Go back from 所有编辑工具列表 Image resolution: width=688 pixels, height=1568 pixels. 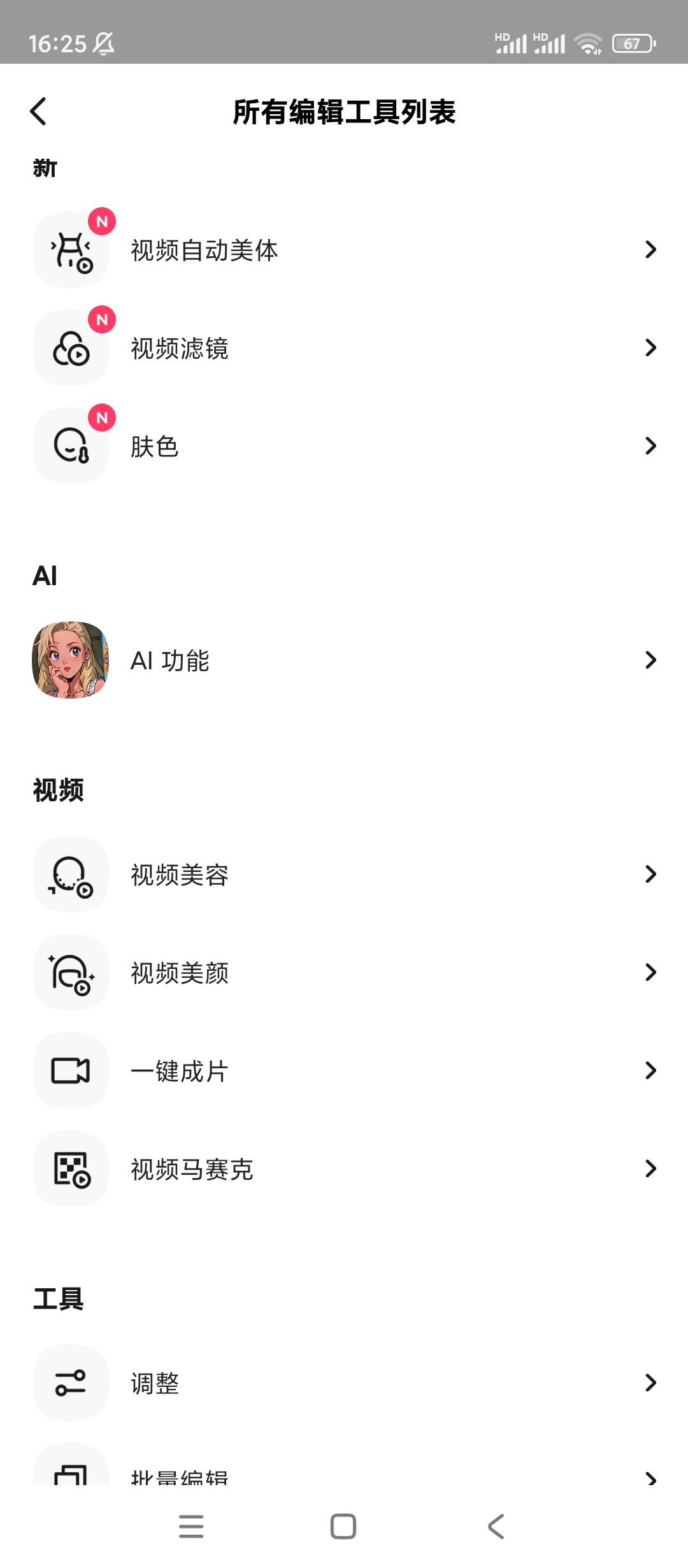pos(39,112)
